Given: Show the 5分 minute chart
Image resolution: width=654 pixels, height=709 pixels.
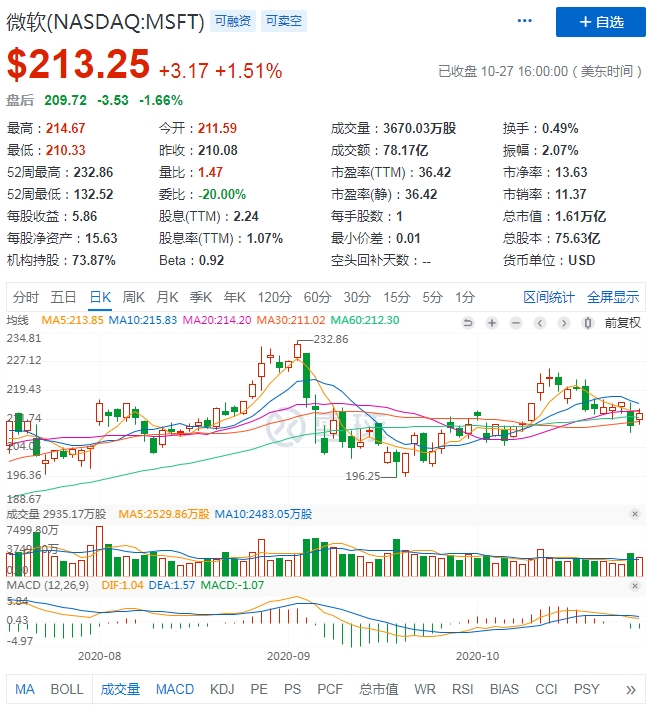Looking at the screenshot, I should tap(432, 297).
